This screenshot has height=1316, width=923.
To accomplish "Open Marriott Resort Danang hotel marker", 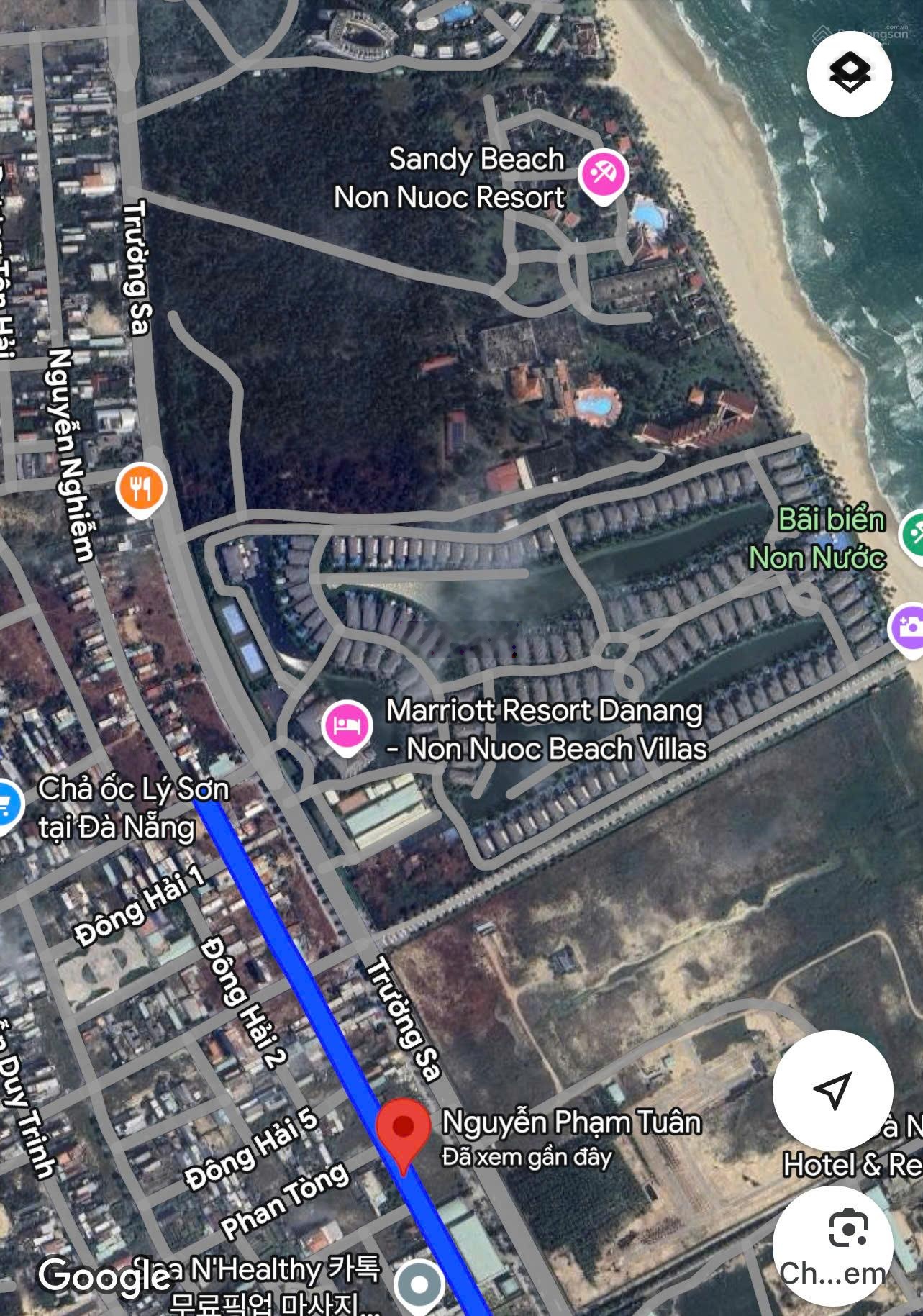I will point(347,727).
